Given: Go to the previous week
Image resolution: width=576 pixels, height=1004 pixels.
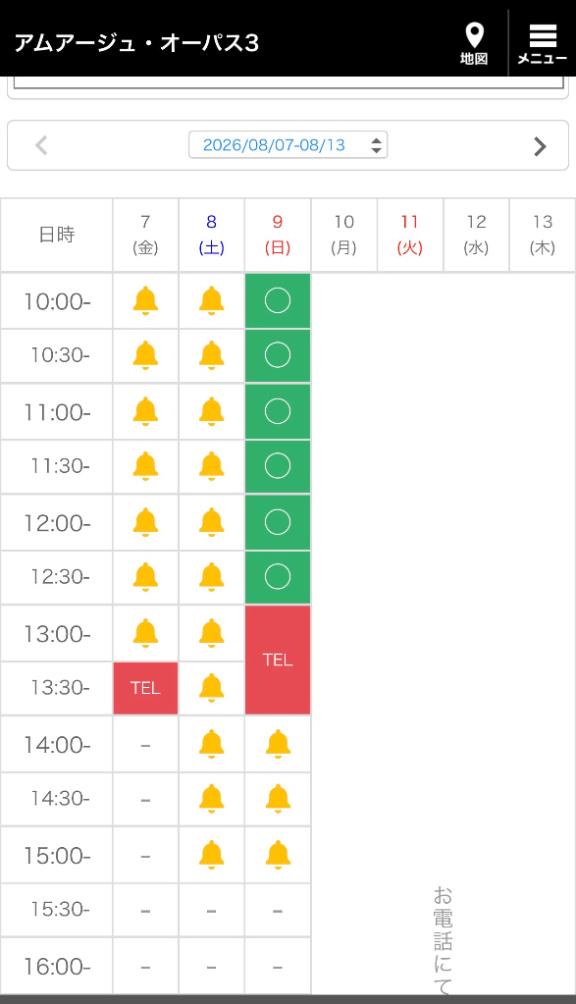Looking at the screenshot, I should (42, 145).
